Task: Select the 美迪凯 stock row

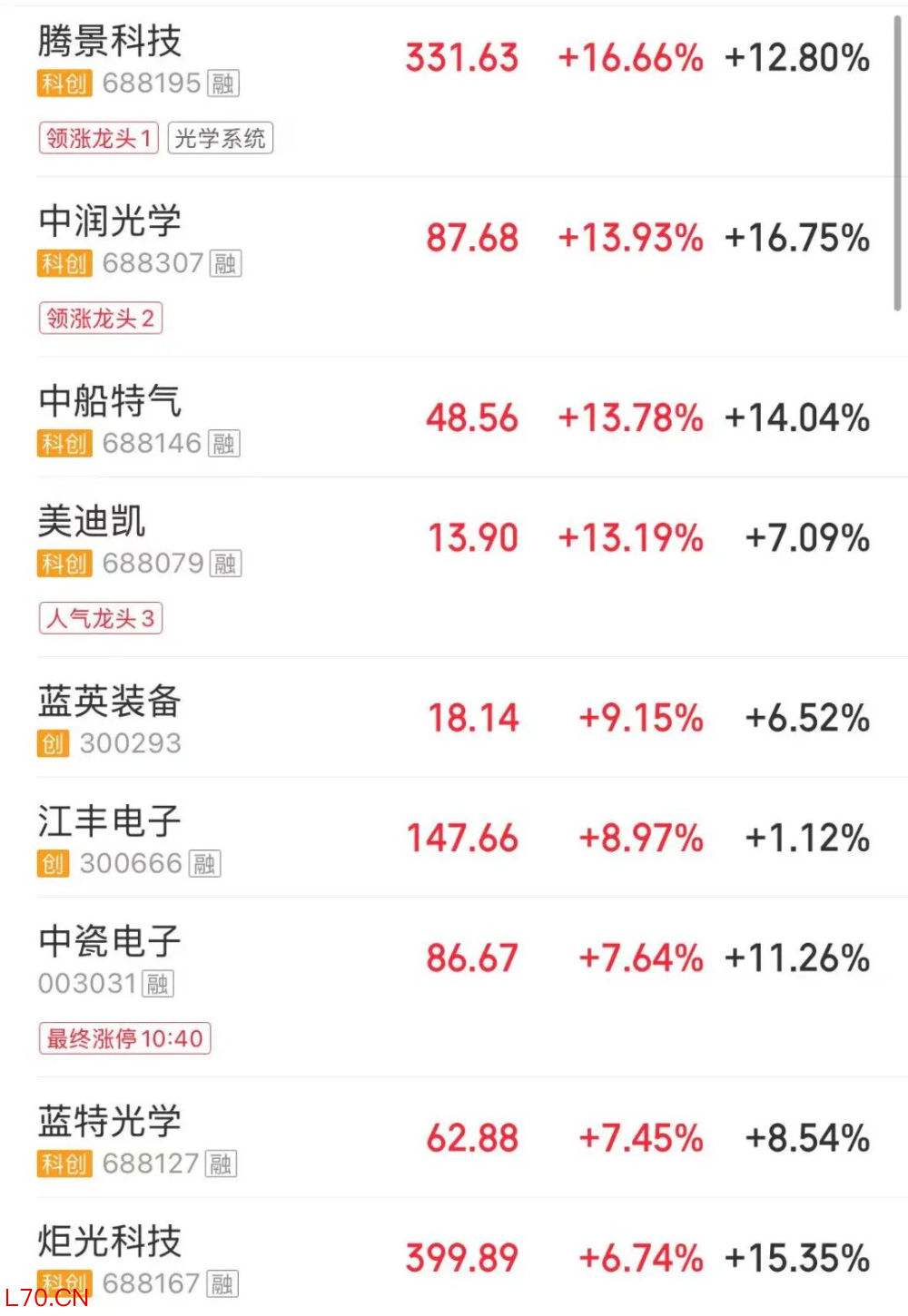Action: click(x=92, y=521)
